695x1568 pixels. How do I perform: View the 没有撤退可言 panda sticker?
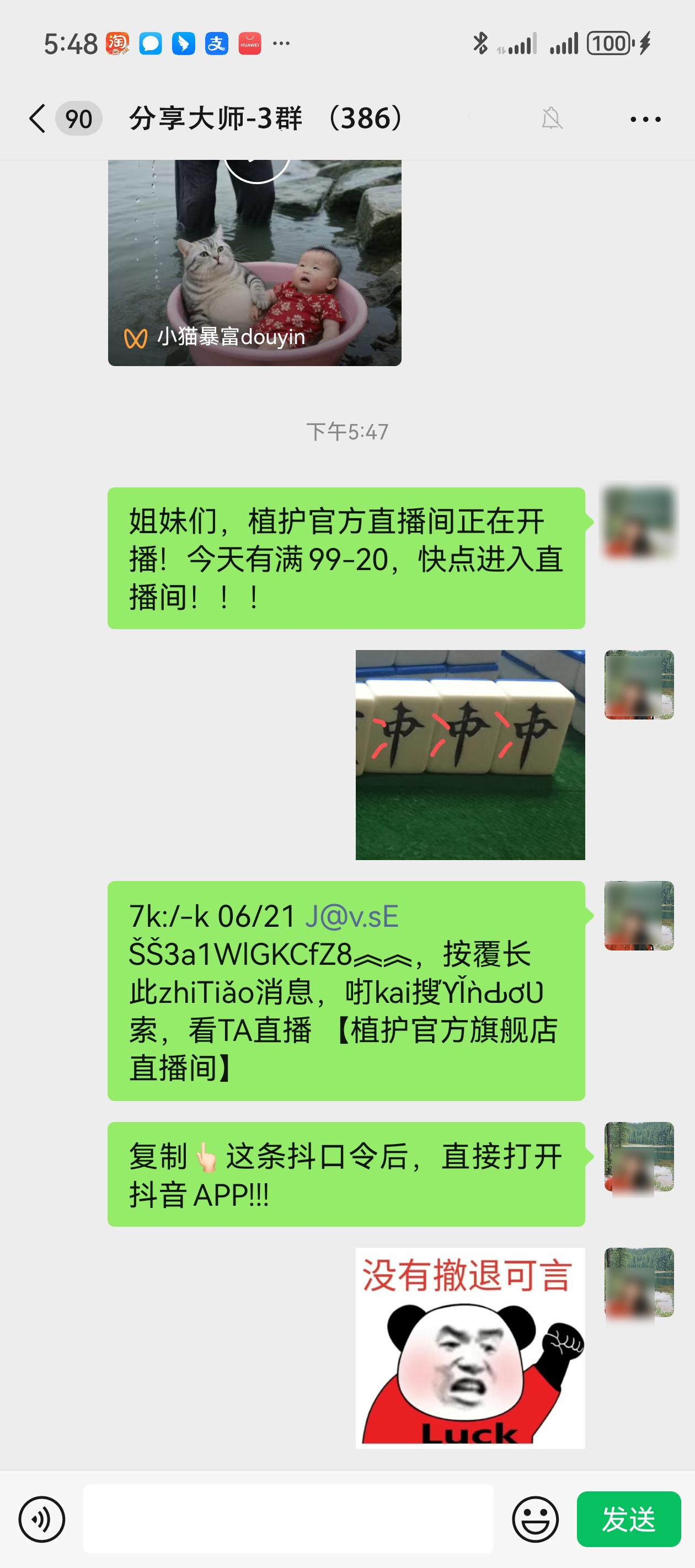coord(469,1347)
